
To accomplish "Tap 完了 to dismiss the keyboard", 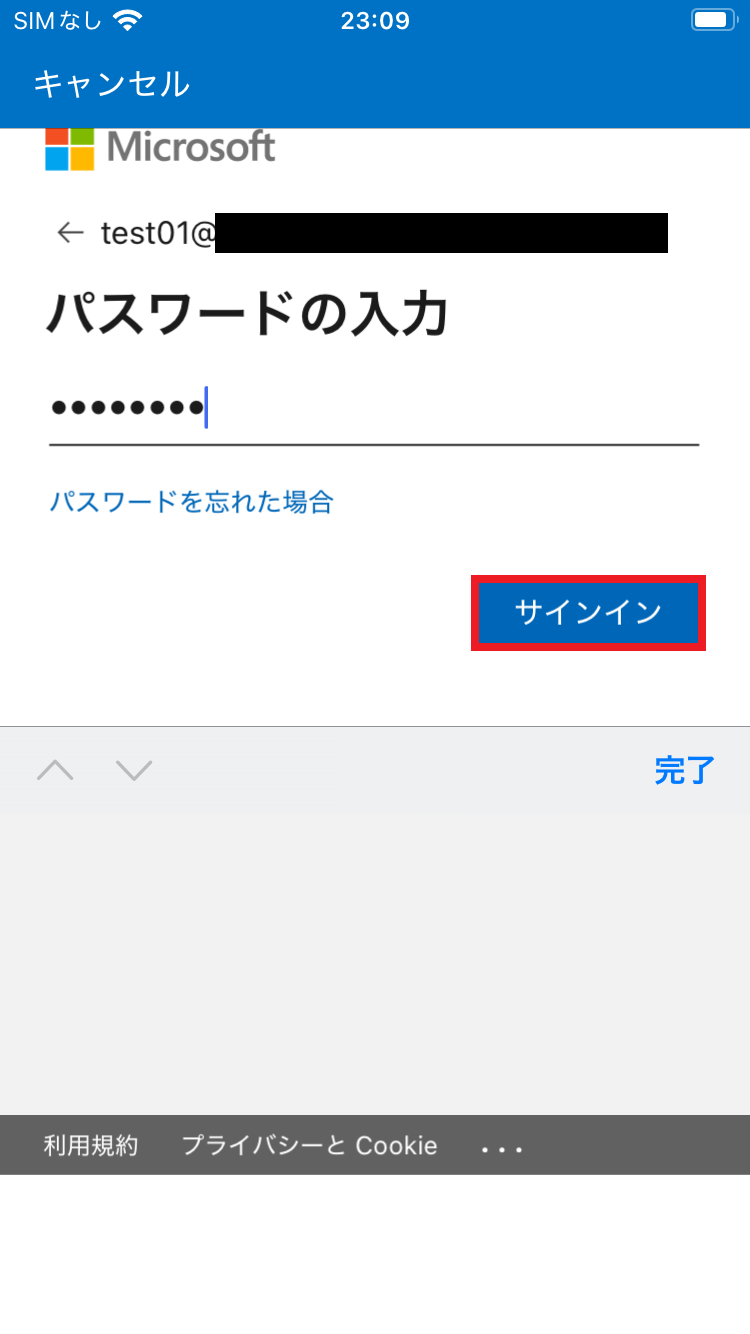I will (x=685, y=770).
